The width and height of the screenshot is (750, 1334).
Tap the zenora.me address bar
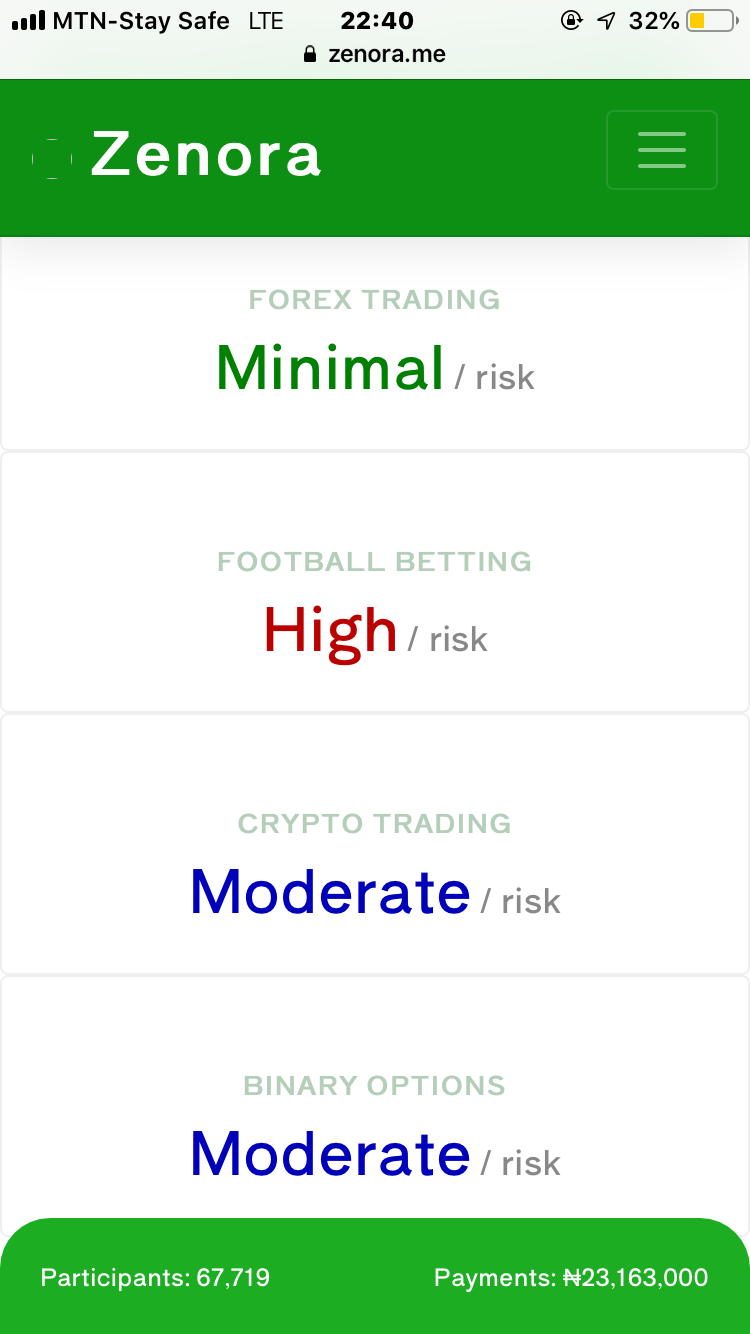(374, 54)
